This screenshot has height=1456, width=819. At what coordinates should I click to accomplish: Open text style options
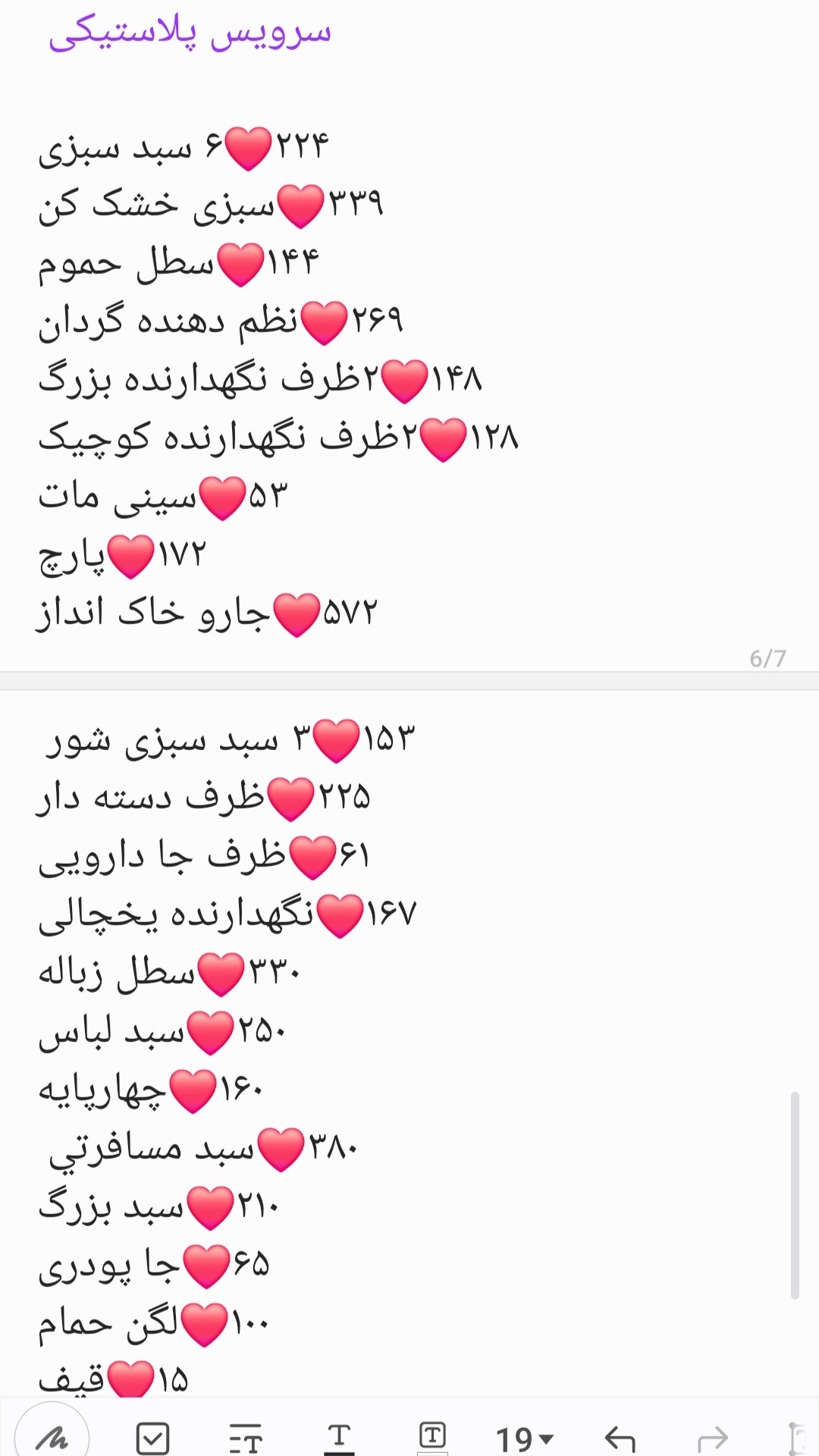[245, 1438]
